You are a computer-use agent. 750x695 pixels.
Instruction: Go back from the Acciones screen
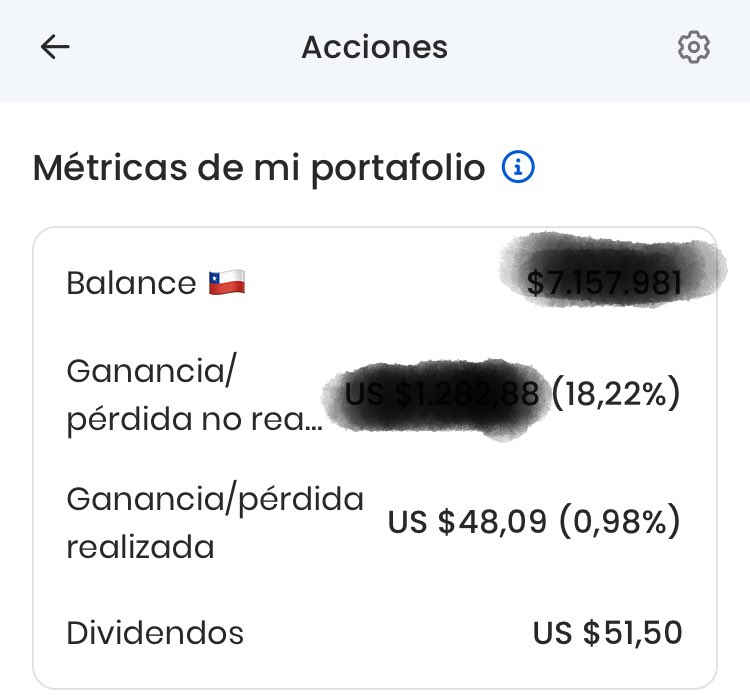(55, 48)
